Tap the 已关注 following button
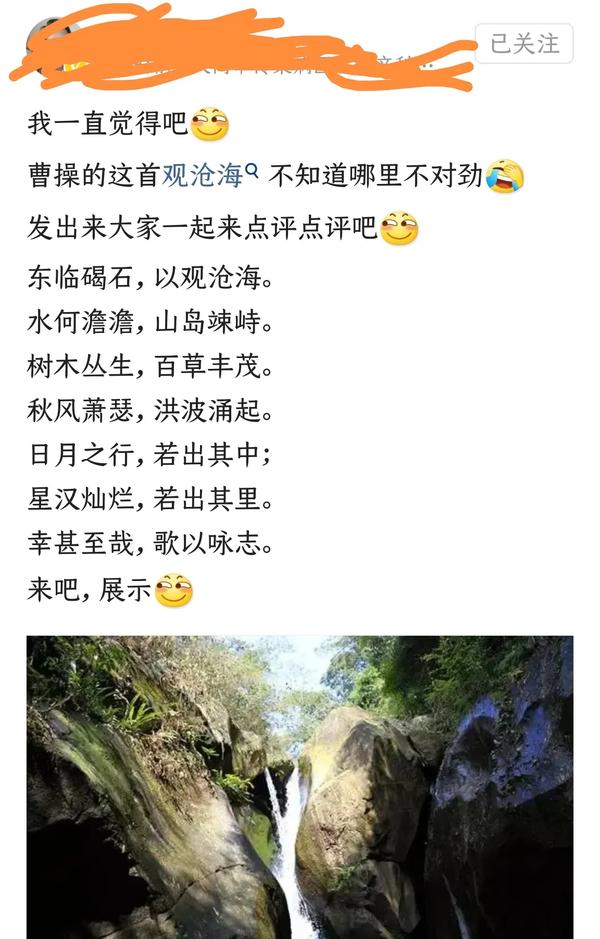Viewport: 600px width, 939px height. coord(523,43)
